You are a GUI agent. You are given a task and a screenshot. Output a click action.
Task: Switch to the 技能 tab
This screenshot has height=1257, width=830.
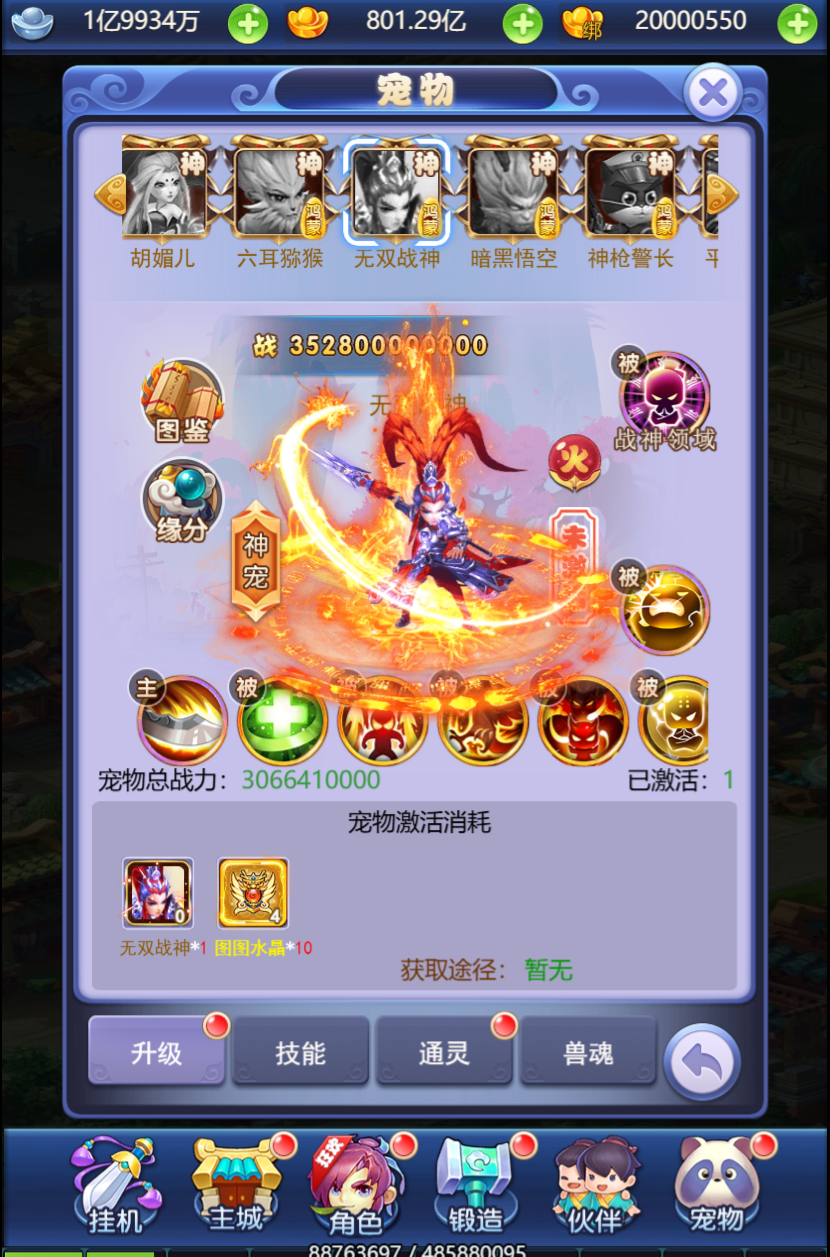pyautogui.click(x=300, y=1052)
